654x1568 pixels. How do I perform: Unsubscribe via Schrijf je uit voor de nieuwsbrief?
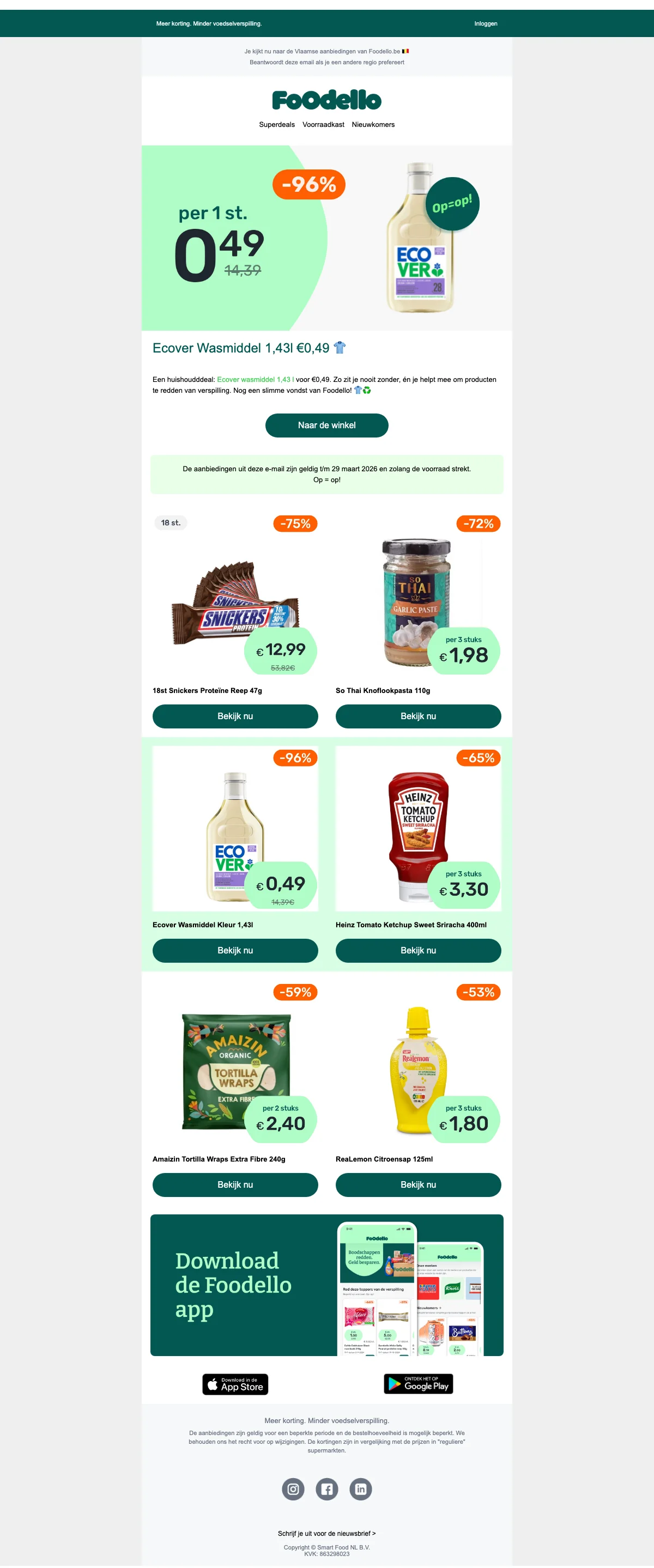[x=326, y=1533]
